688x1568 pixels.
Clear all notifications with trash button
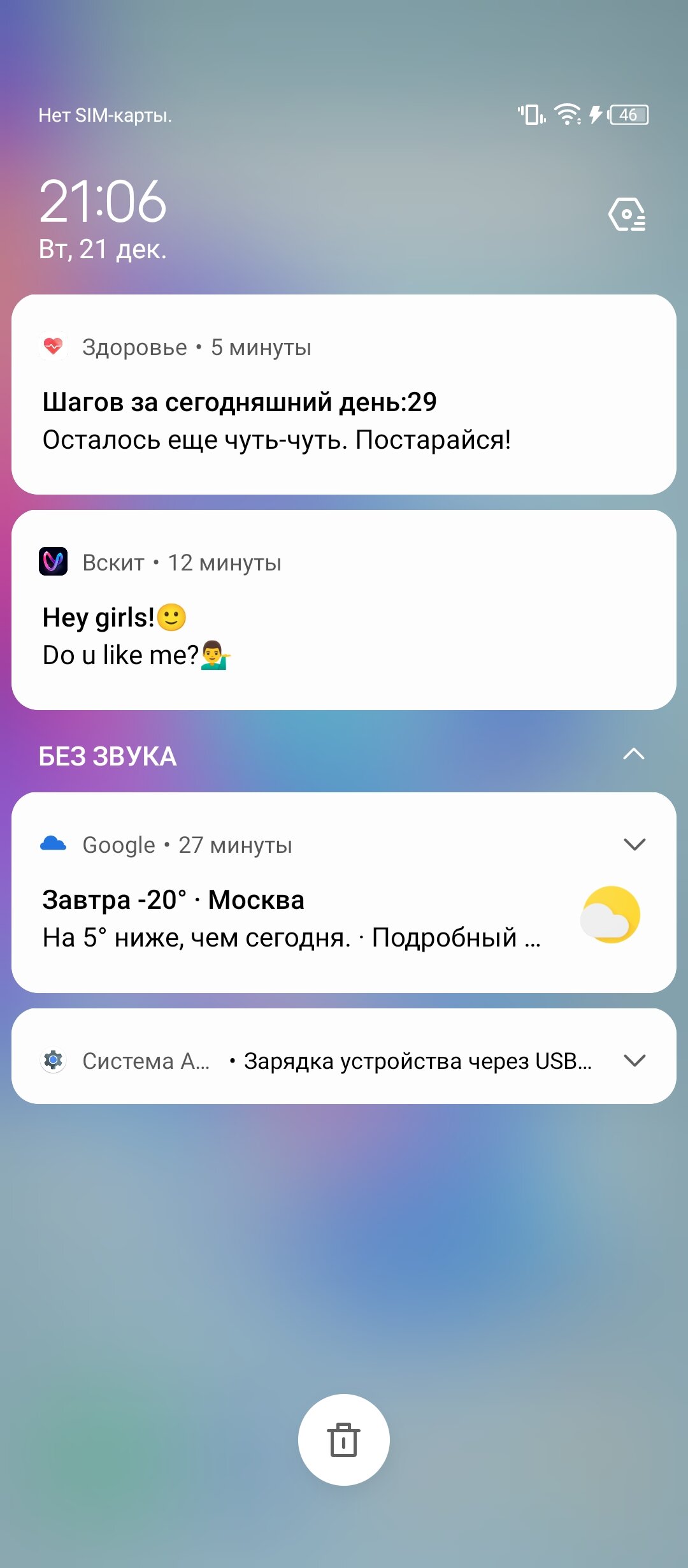(344, 1440)
